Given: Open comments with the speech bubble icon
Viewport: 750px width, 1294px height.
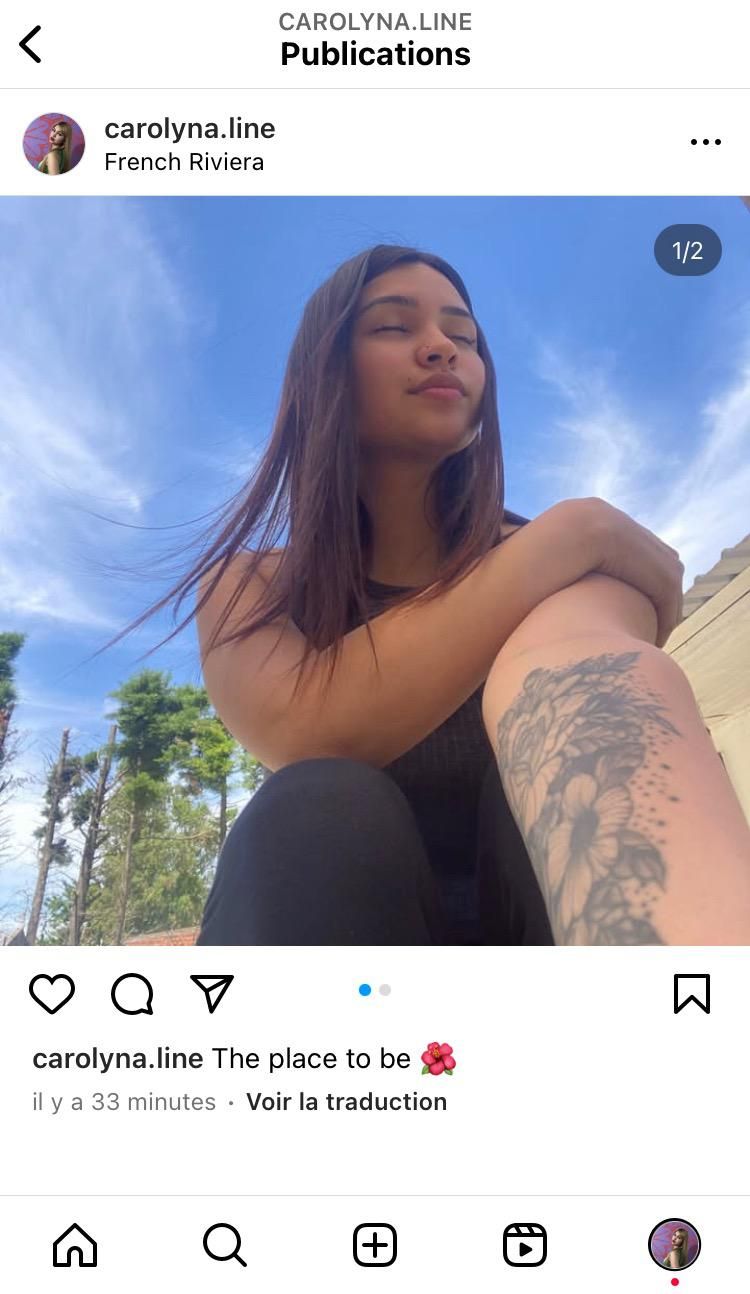Looking at the screenshot, I should pos(132,994).
